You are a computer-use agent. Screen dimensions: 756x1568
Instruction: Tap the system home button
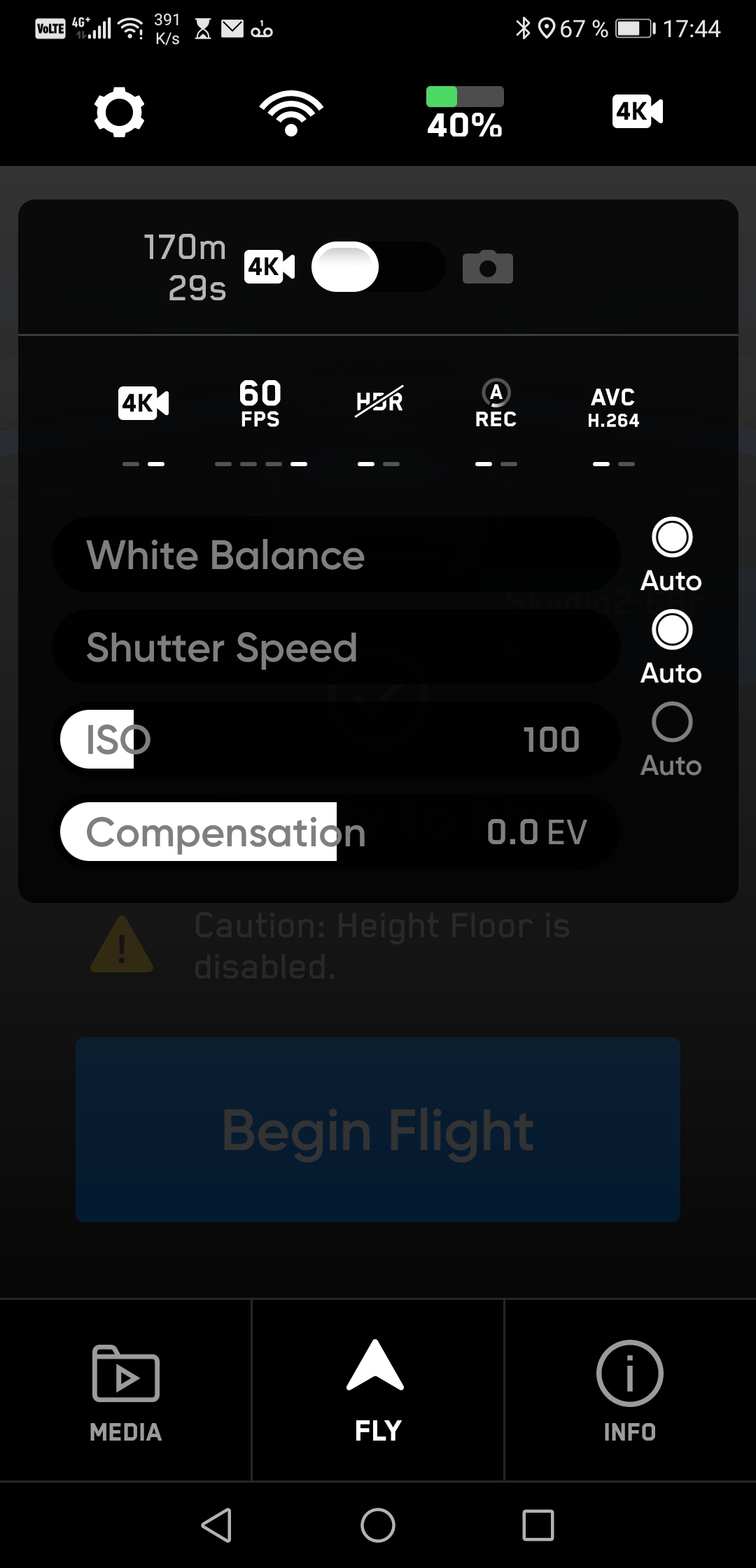pyautogui.click(x=378, y=1525)
